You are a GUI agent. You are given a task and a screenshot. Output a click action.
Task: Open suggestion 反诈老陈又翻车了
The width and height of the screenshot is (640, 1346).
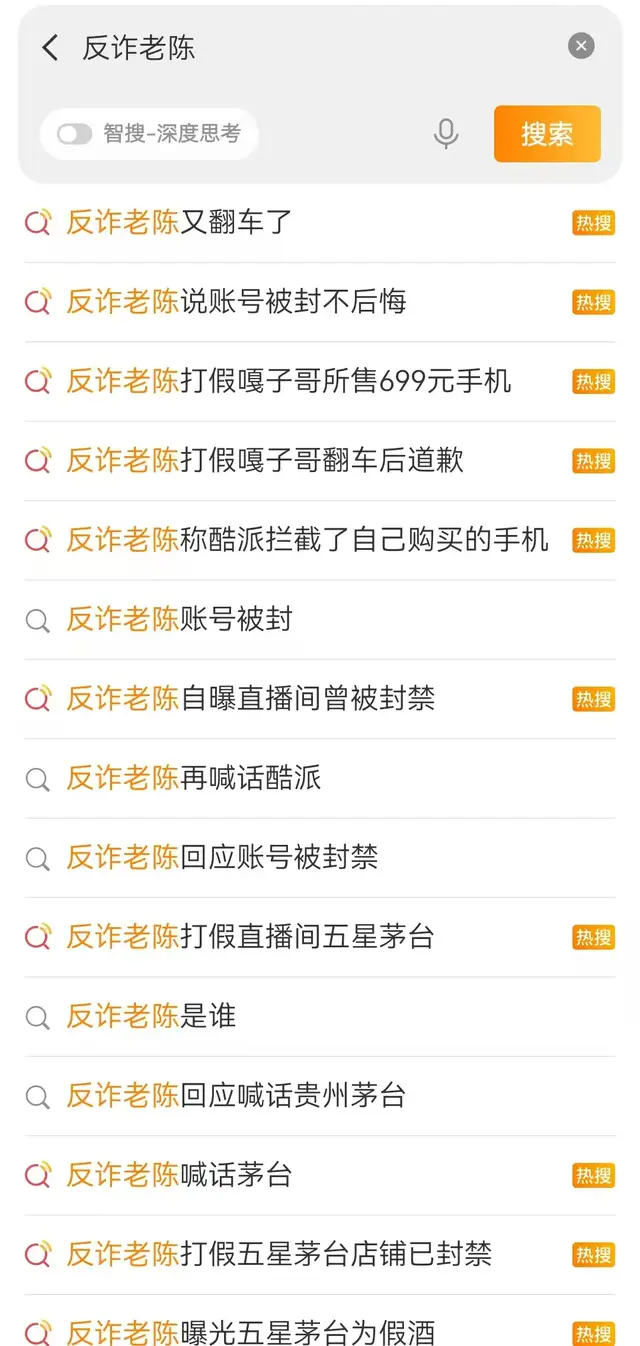pos(180,222)
